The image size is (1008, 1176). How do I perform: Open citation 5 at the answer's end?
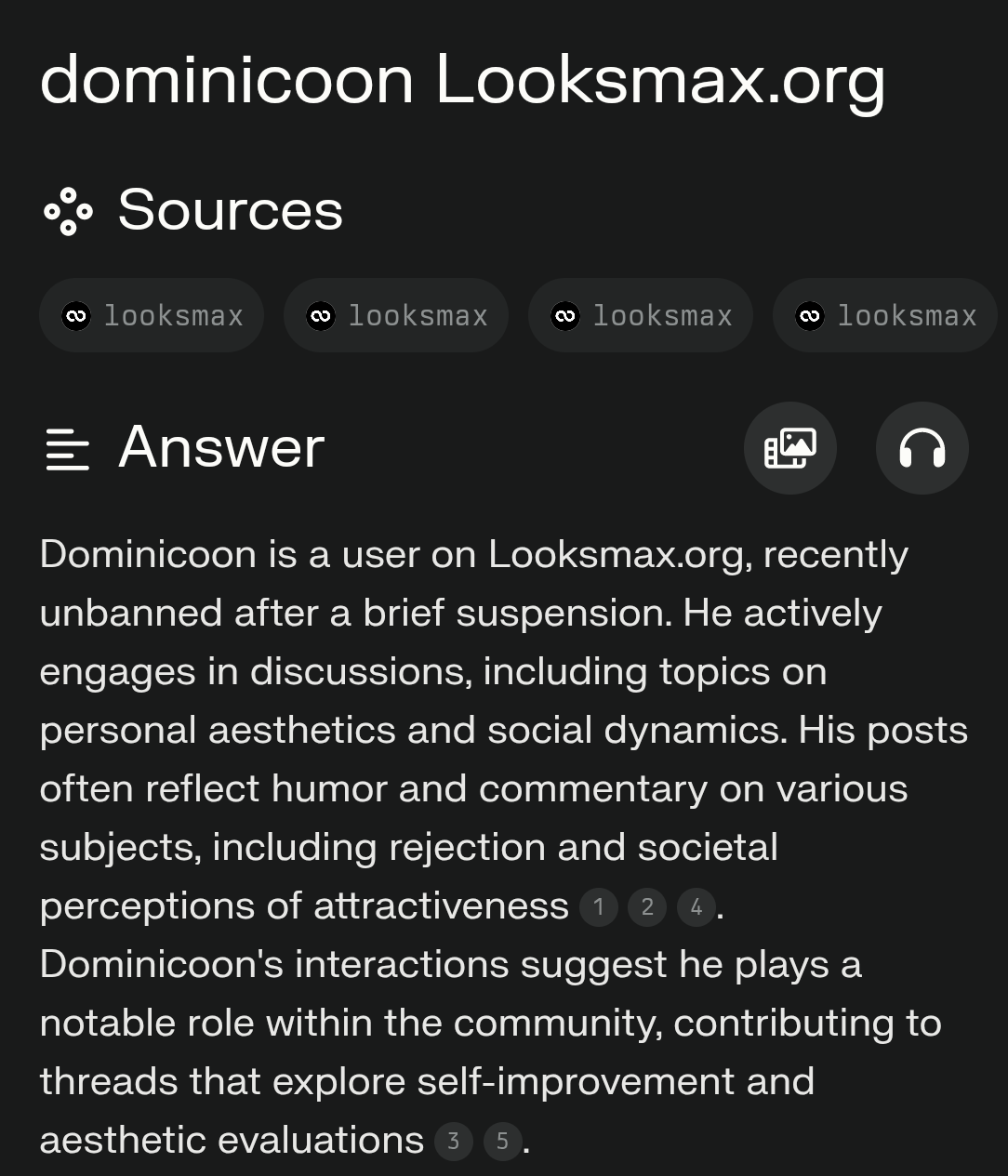pyautogui.click(x=502, y=1142)
